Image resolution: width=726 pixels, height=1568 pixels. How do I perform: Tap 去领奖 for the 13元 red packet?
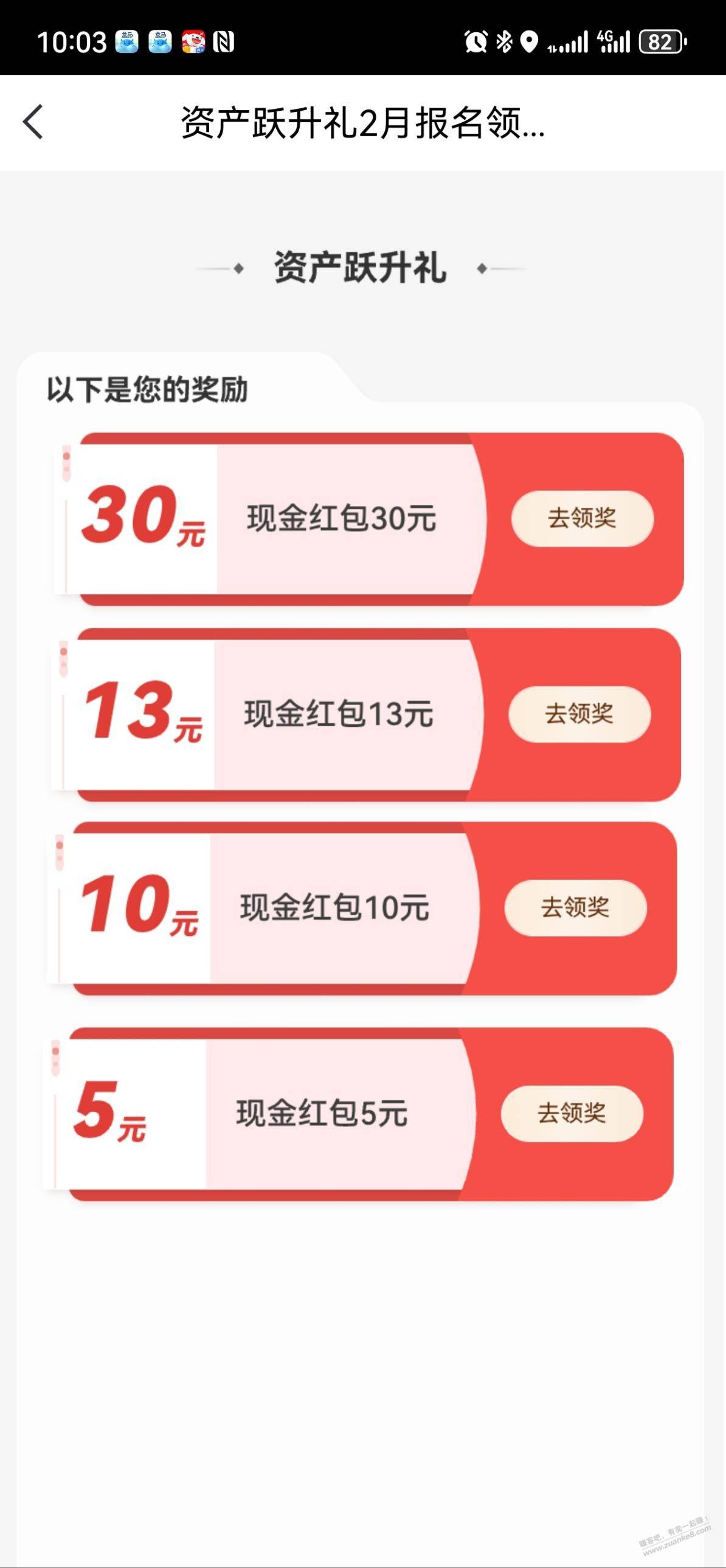pos(579,714)
